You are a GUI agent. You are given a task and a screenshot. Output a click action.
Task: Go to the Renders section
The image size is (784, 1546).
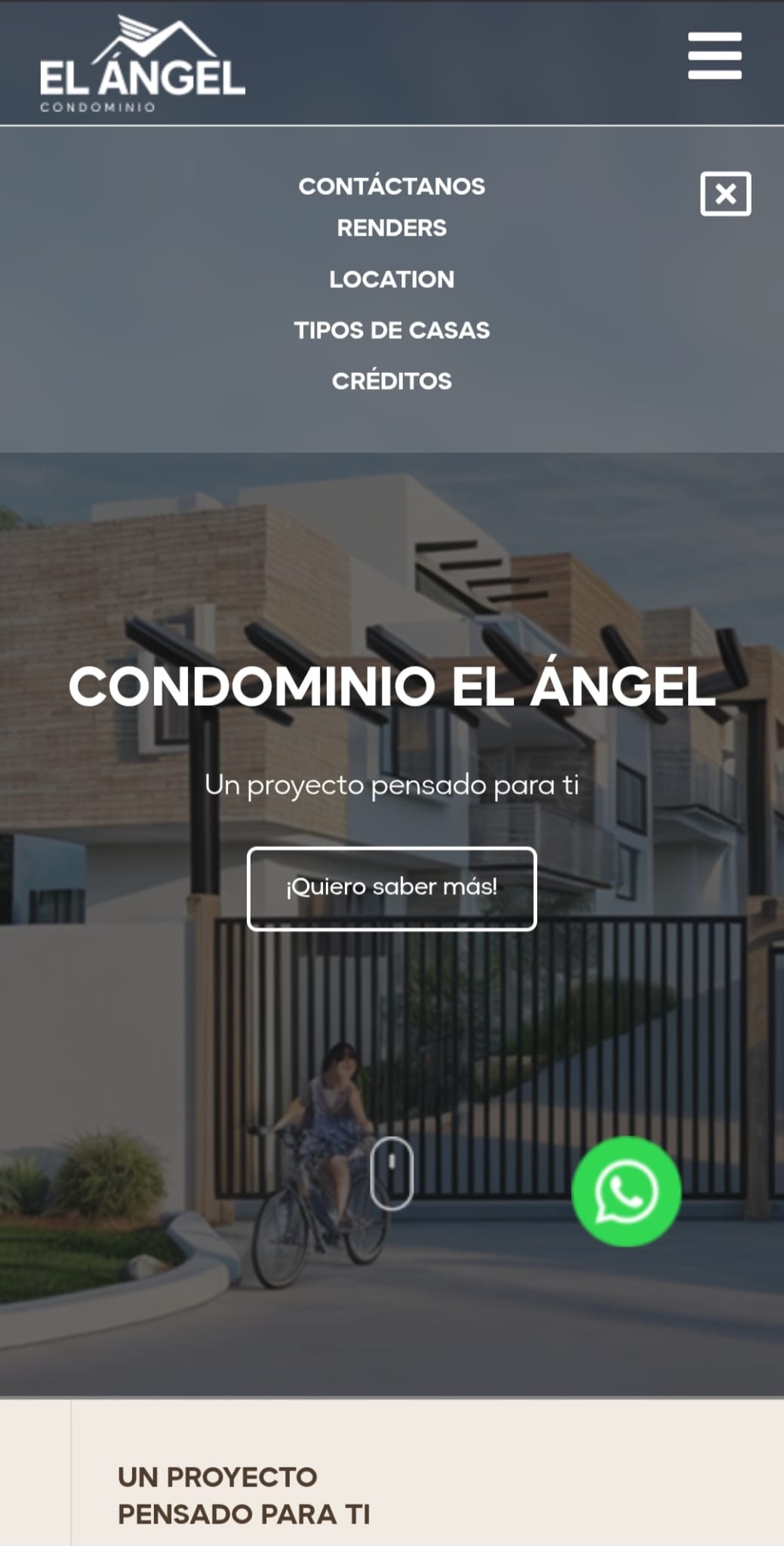(392, 228)
